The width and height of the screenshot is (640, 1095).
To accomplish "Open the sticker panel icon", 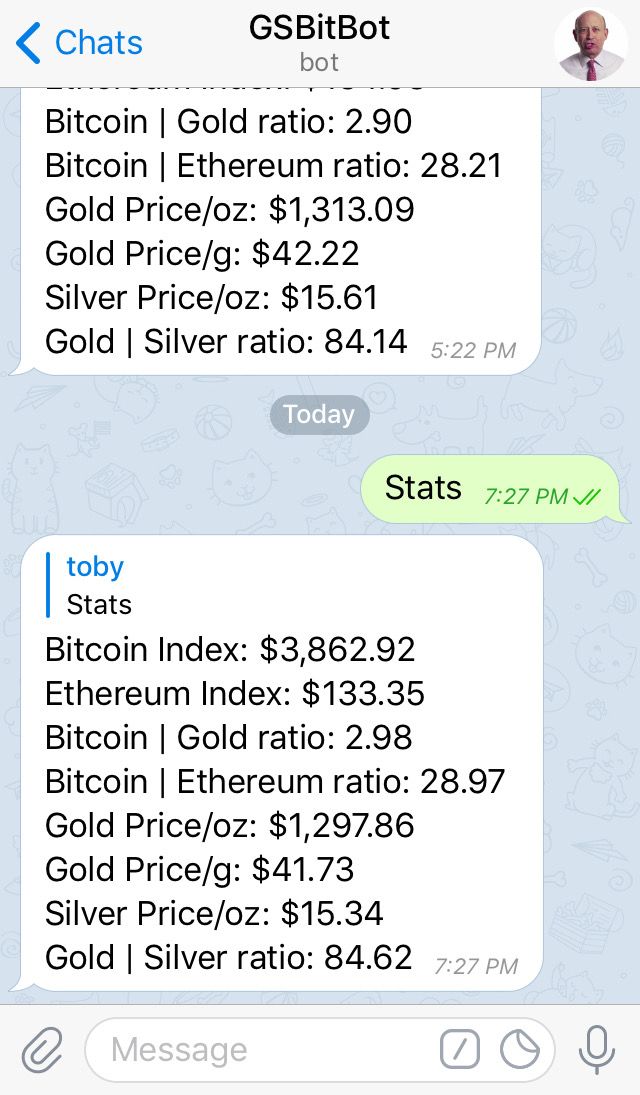I will tap(520, 1050).
